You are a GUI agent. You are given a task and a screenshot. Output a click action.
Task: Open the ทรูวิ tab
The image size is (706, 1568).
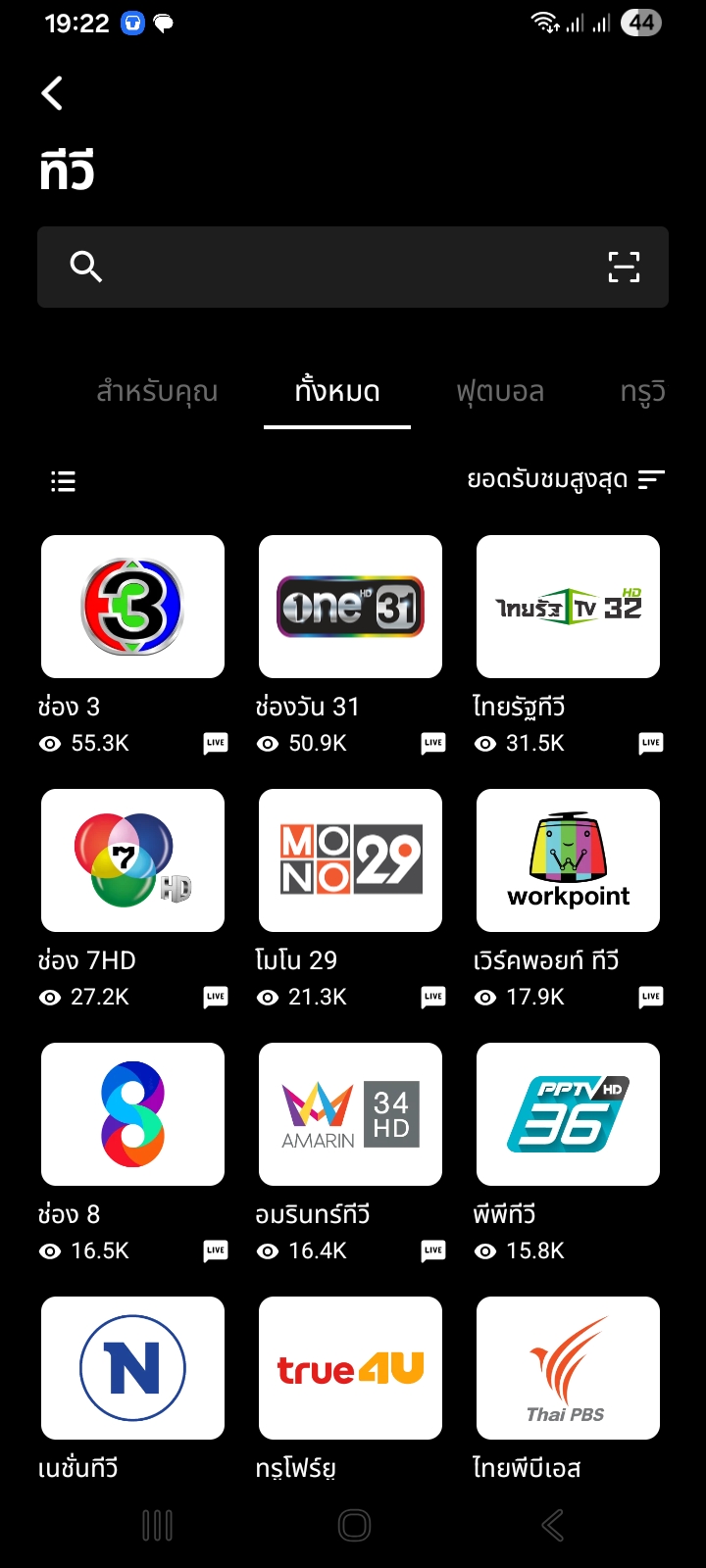coord(643,392)
